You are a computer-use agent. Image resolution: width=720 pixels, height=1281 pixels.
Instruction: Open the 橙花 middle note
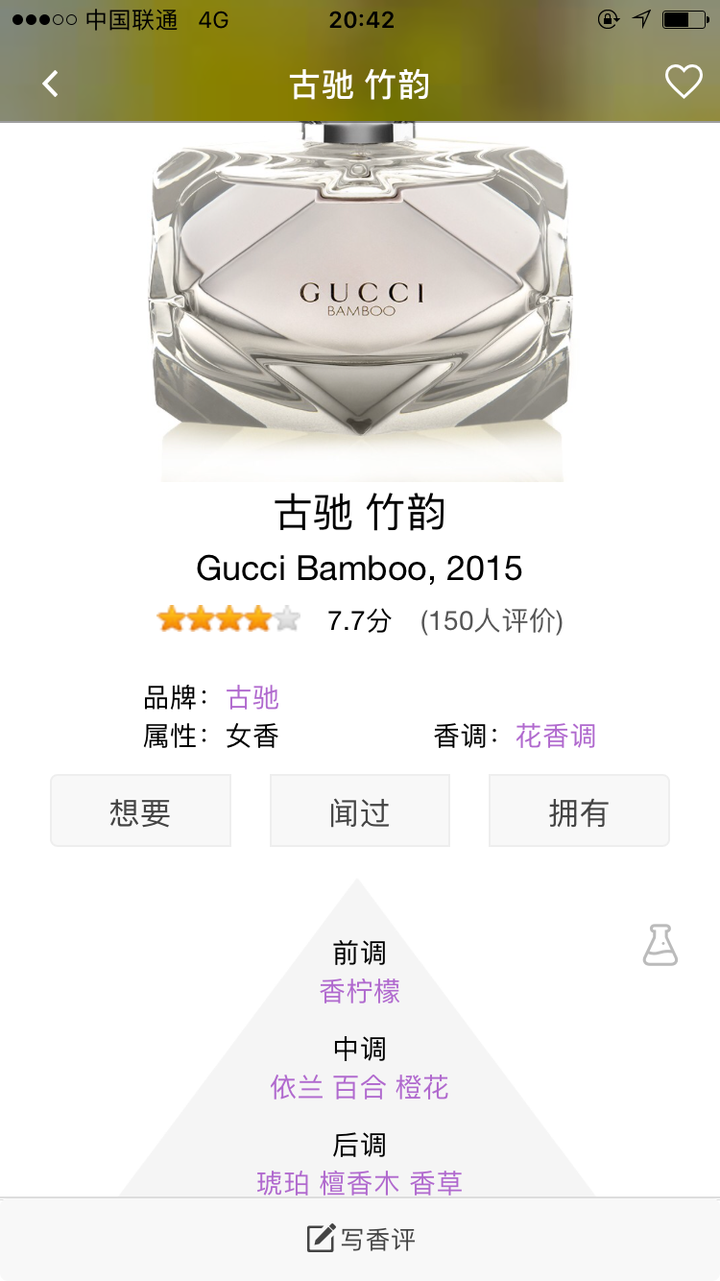(x=422, y=1087)
